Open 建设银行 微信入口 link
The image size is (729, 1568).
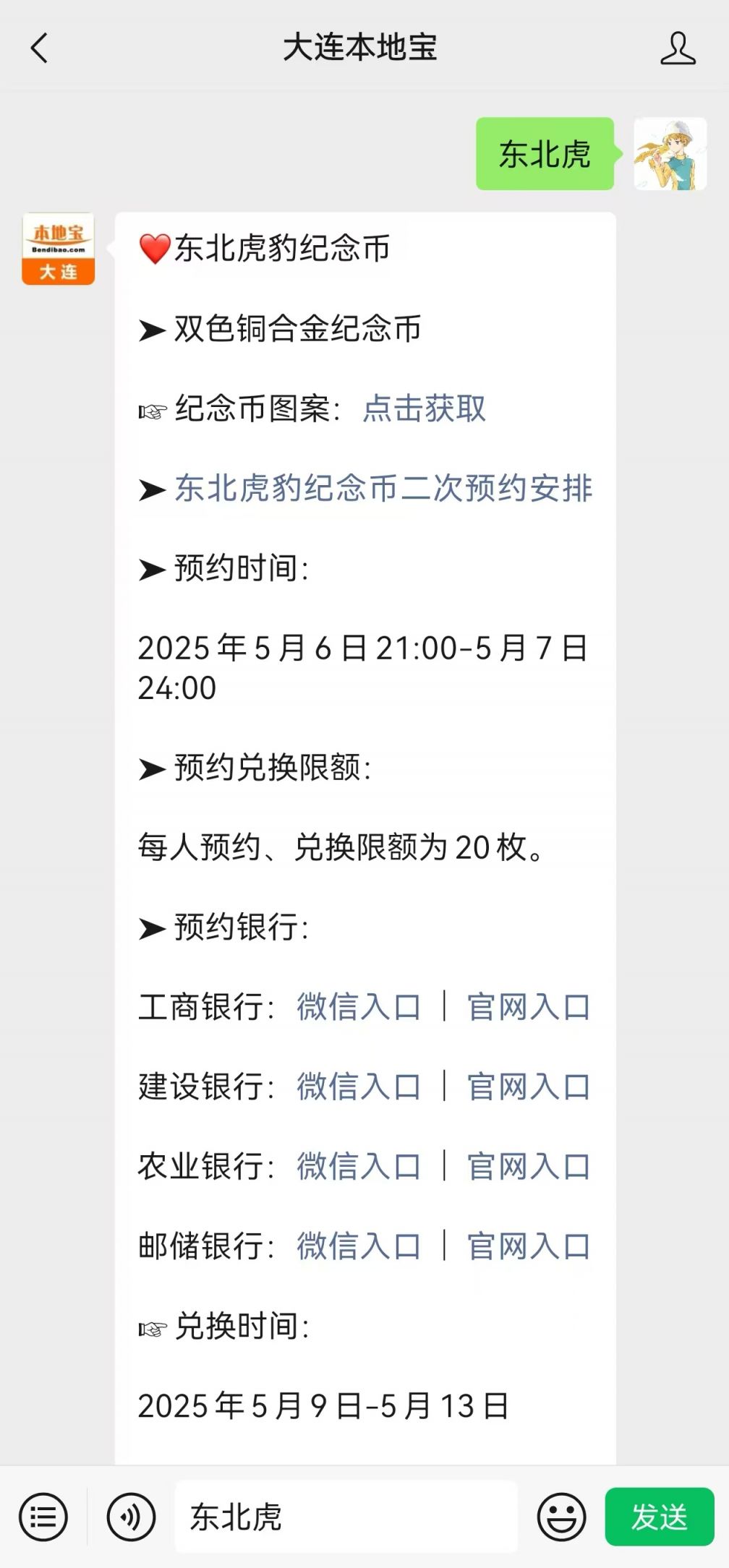pyautogui.click(x=359, y=1087)
